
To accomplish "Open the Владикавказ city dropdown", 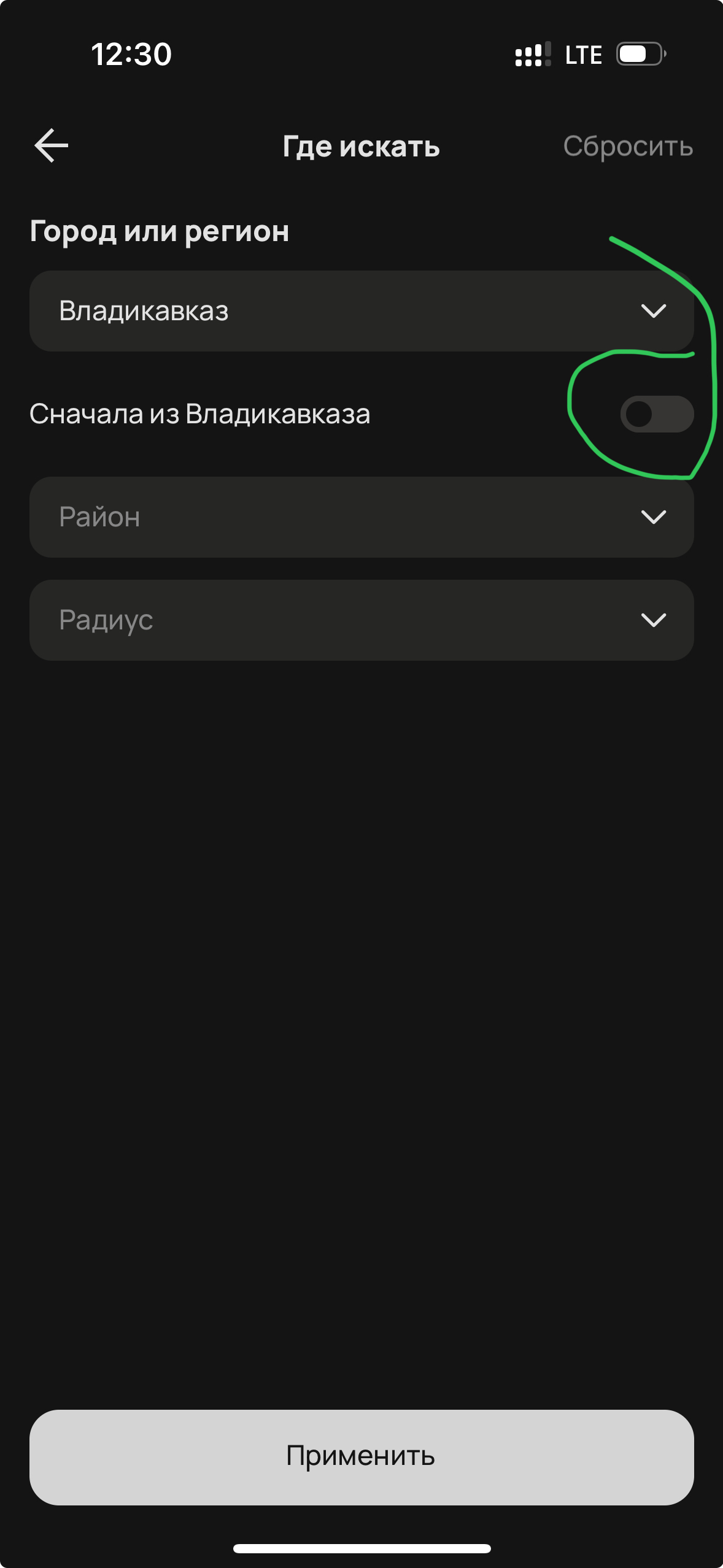I will [361, 311].
